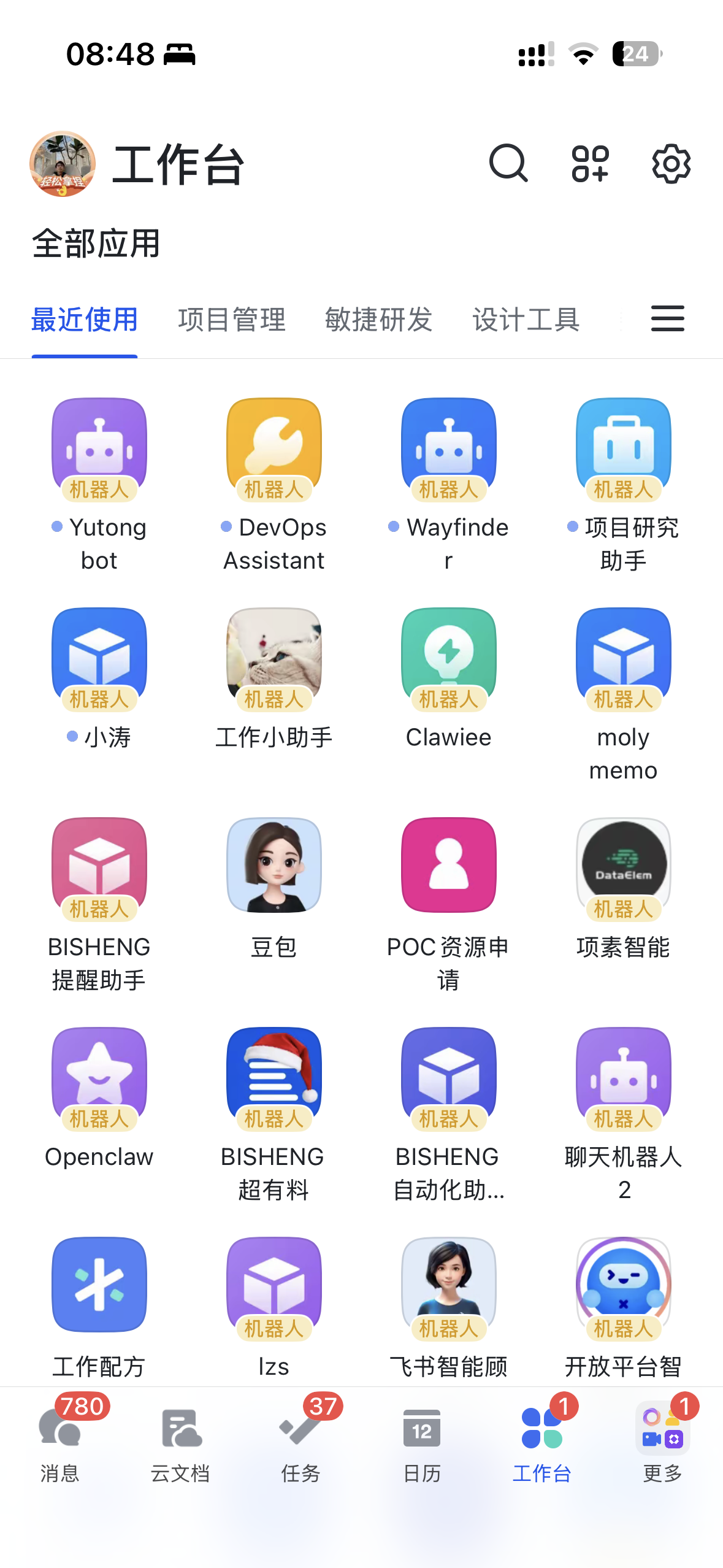Open the search icon in the header

tap(508, 164)
